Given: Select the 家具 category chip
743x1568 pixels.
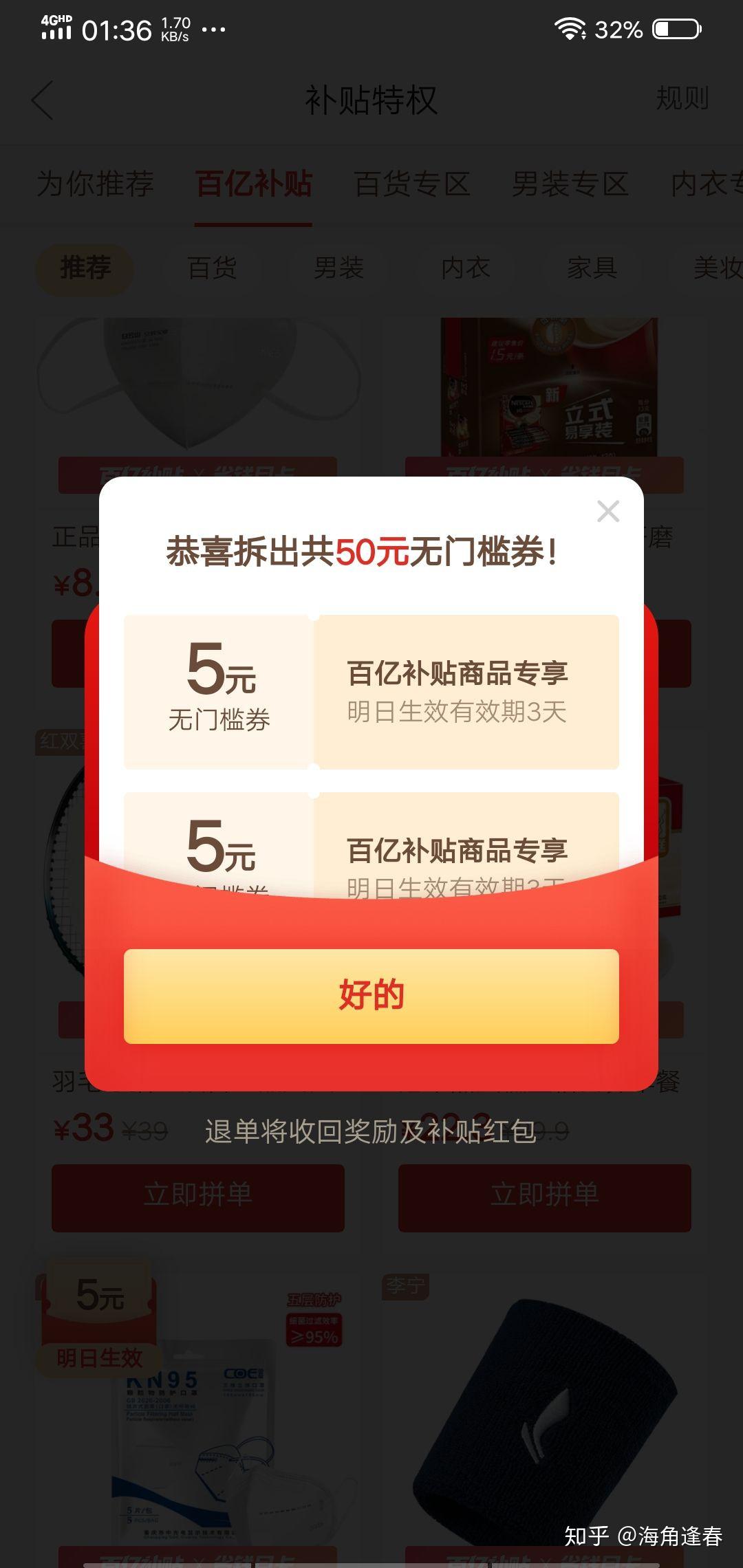Looking at the screenshot, I should 592,268.
